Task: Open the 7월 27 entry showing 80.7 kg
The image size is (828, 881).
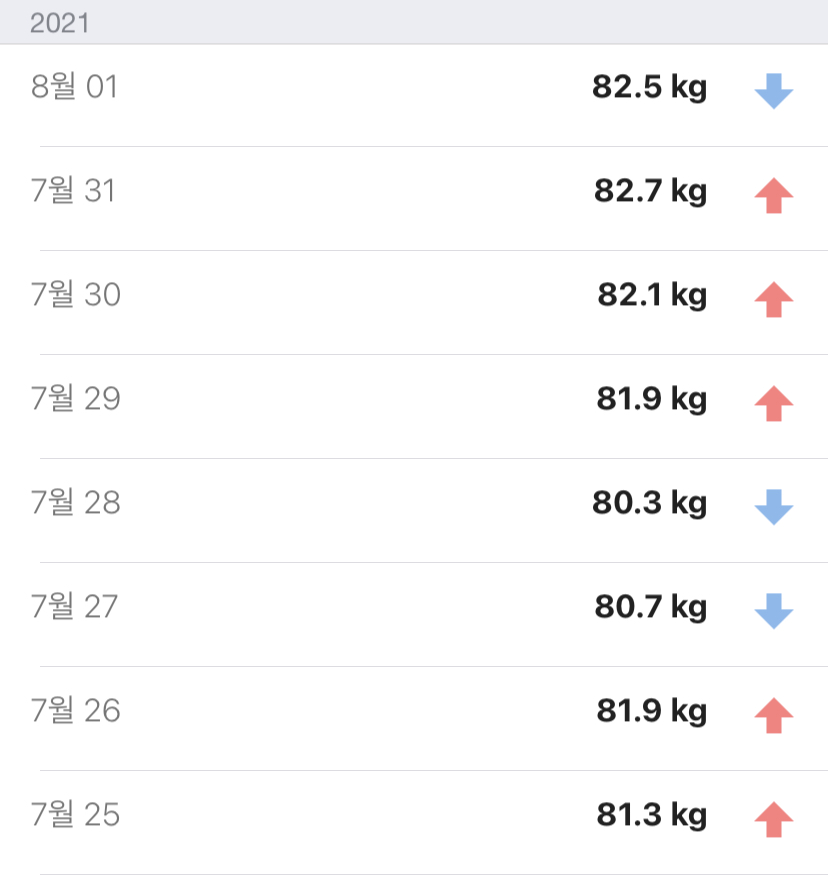Action: point(414,608)
